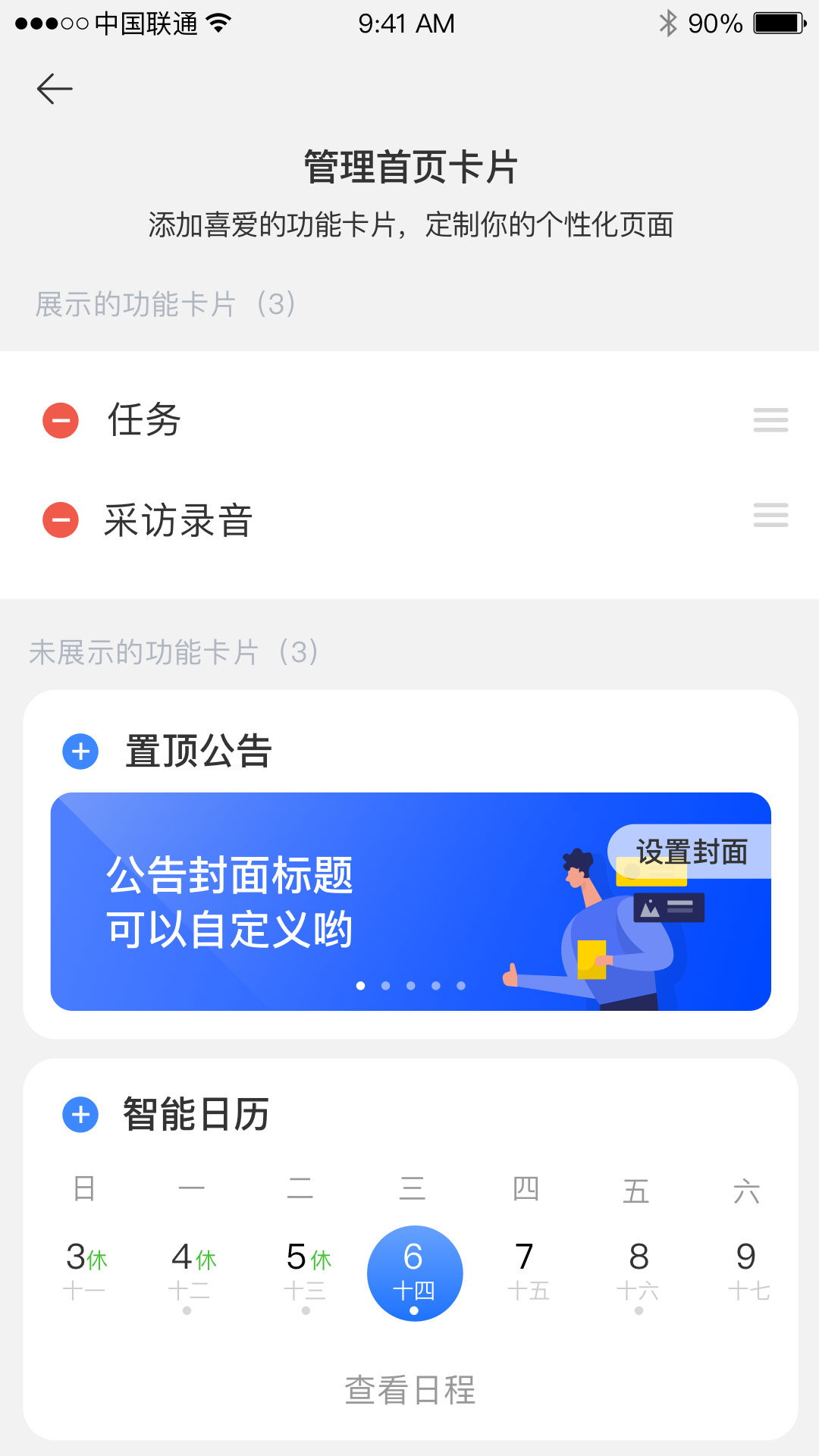Tap the reorder handle for 任务
819x1456 pixels.
pyautogui.click(x=770, y=420)
